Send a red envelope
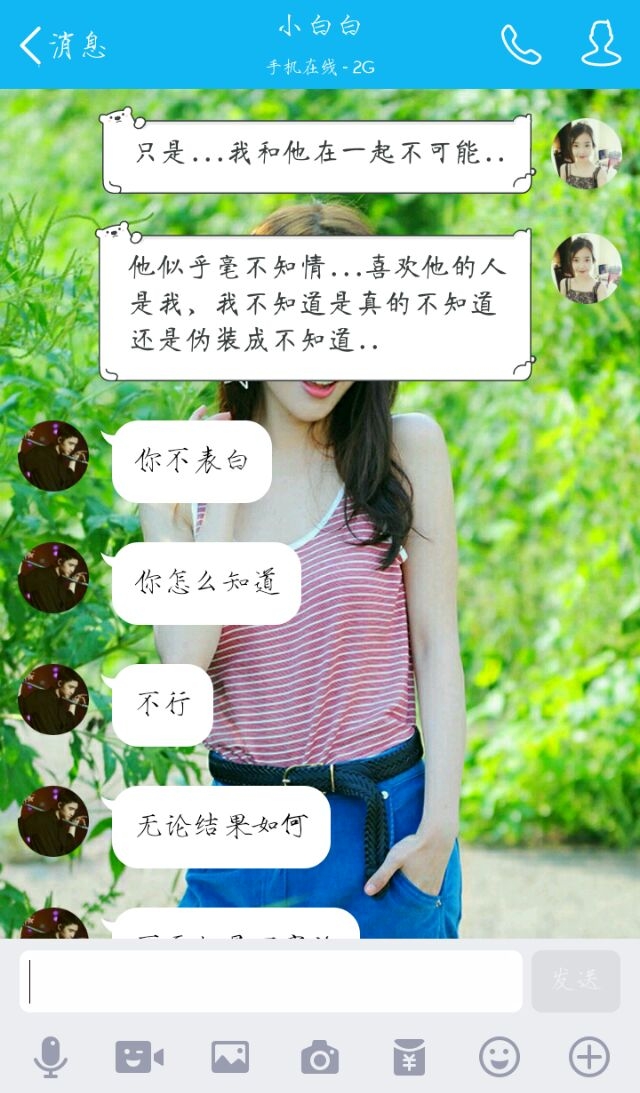Screen dimensions: 640x1093 tap(409, 1057)
